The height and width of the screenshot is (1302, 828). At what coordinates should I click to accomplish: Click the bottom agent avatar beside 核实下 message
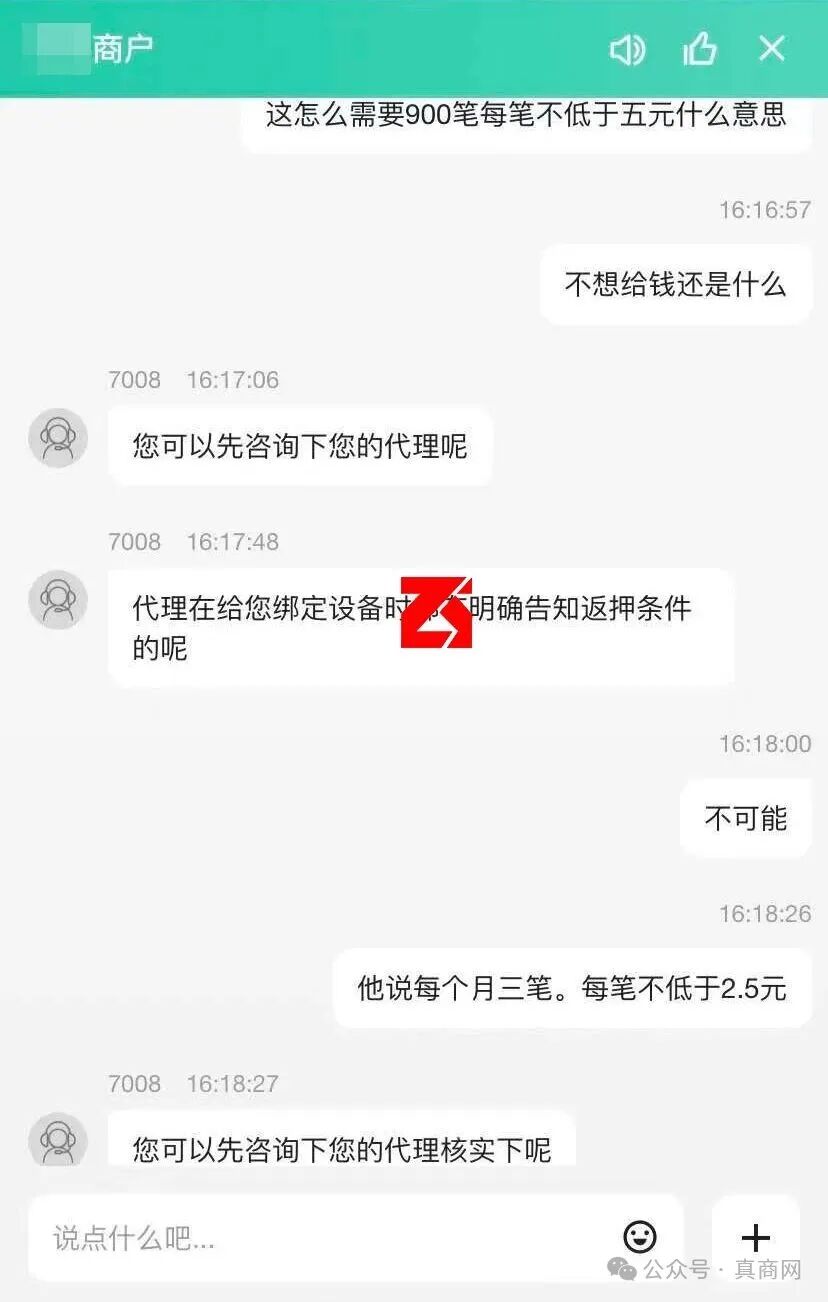57,1141
